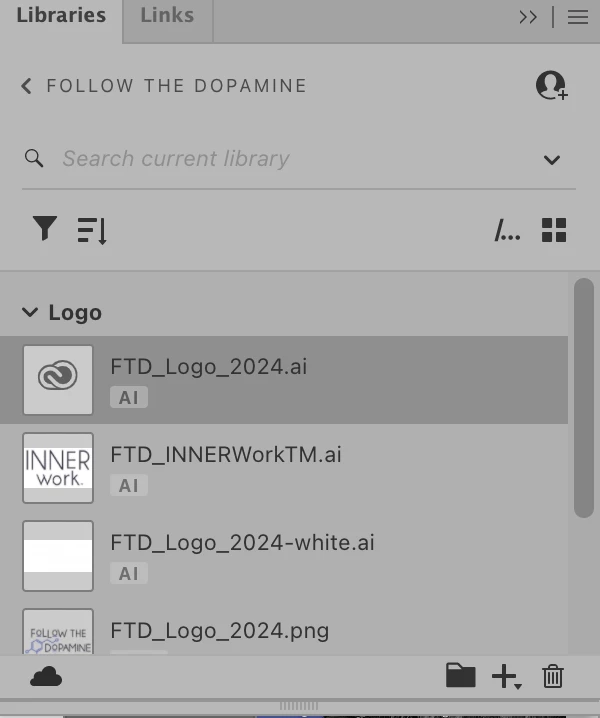Show the group path view option
The height and width of the screenshot is (718, 600).
tap(507, 231)
